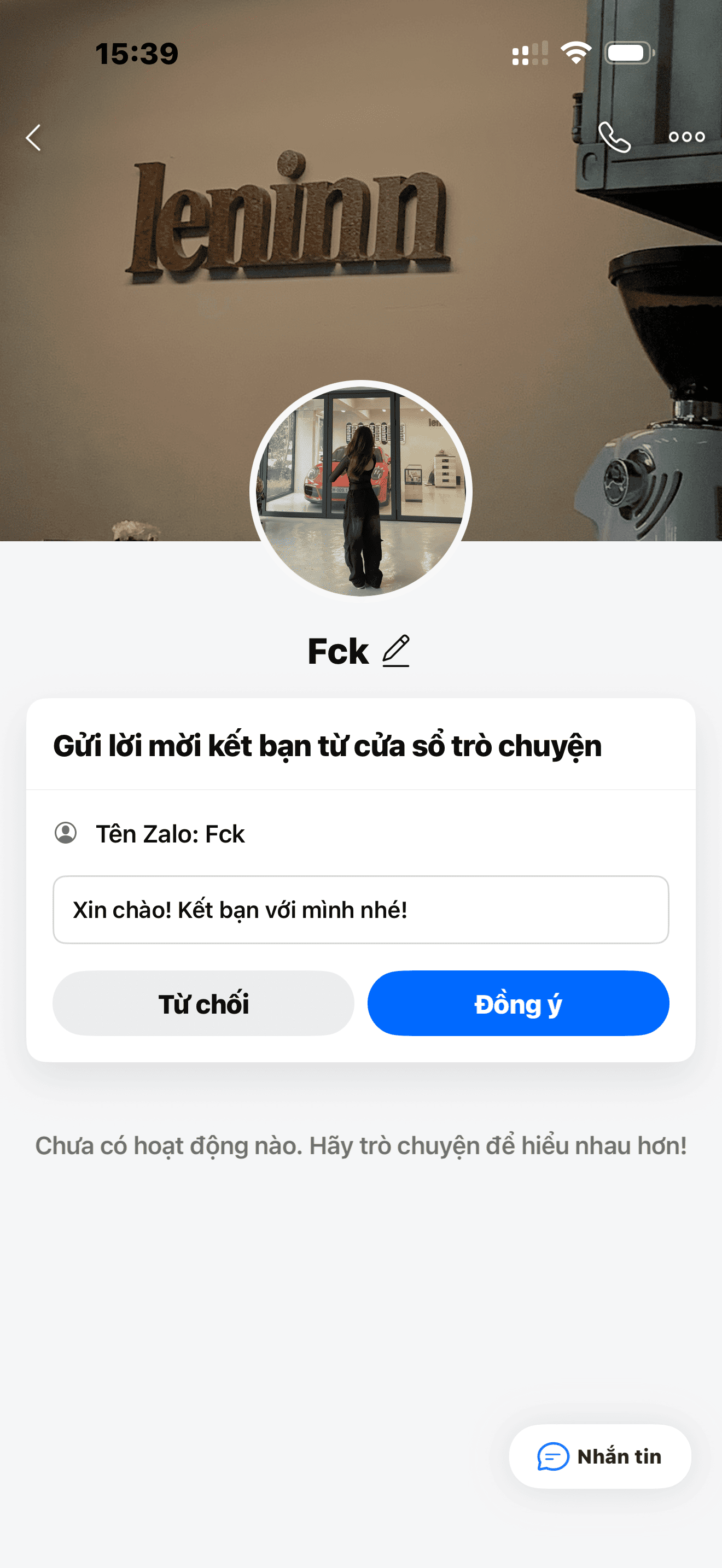Decline the request with Từ chối
The image size is (722, 1568).
tap(203, 1003)
